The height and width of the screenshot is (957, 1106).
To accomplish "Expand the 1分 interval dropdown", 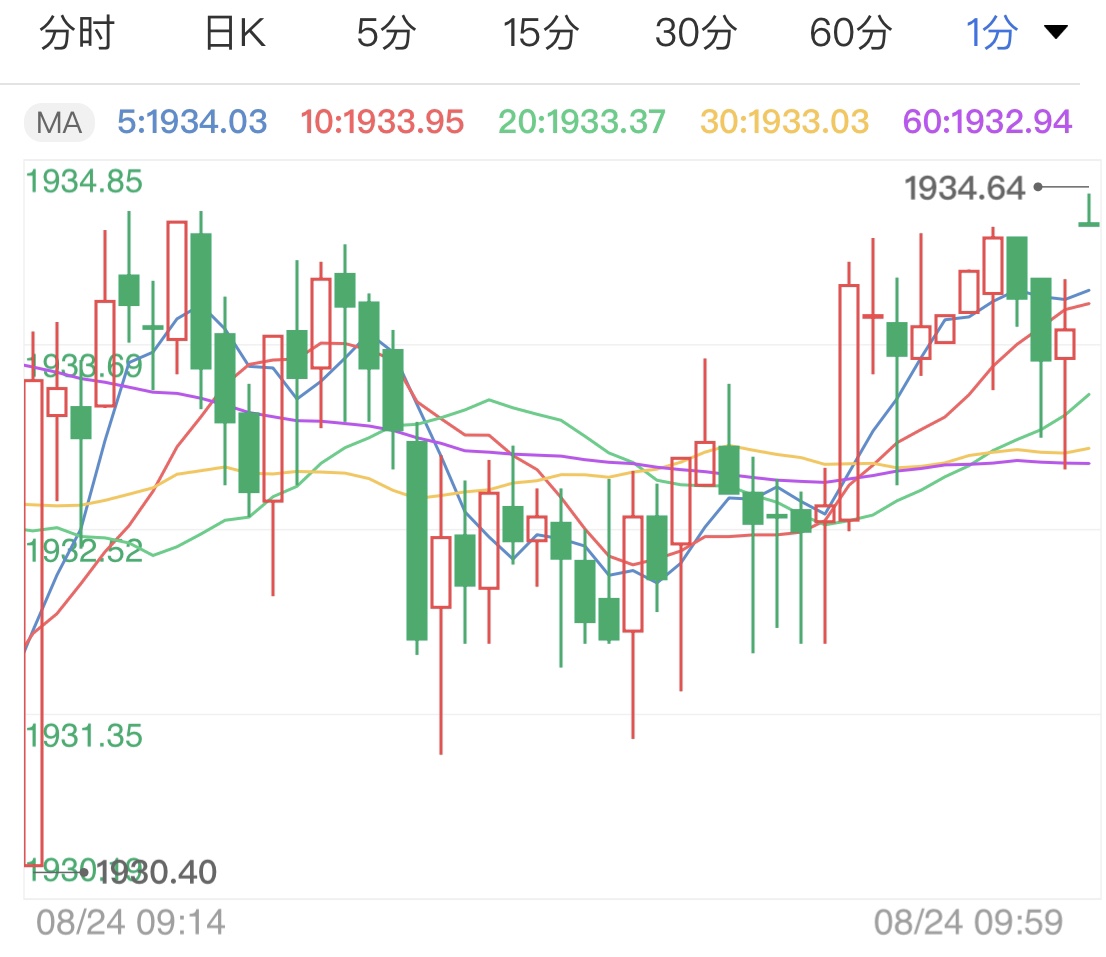I will click(x=1014, y=34).
